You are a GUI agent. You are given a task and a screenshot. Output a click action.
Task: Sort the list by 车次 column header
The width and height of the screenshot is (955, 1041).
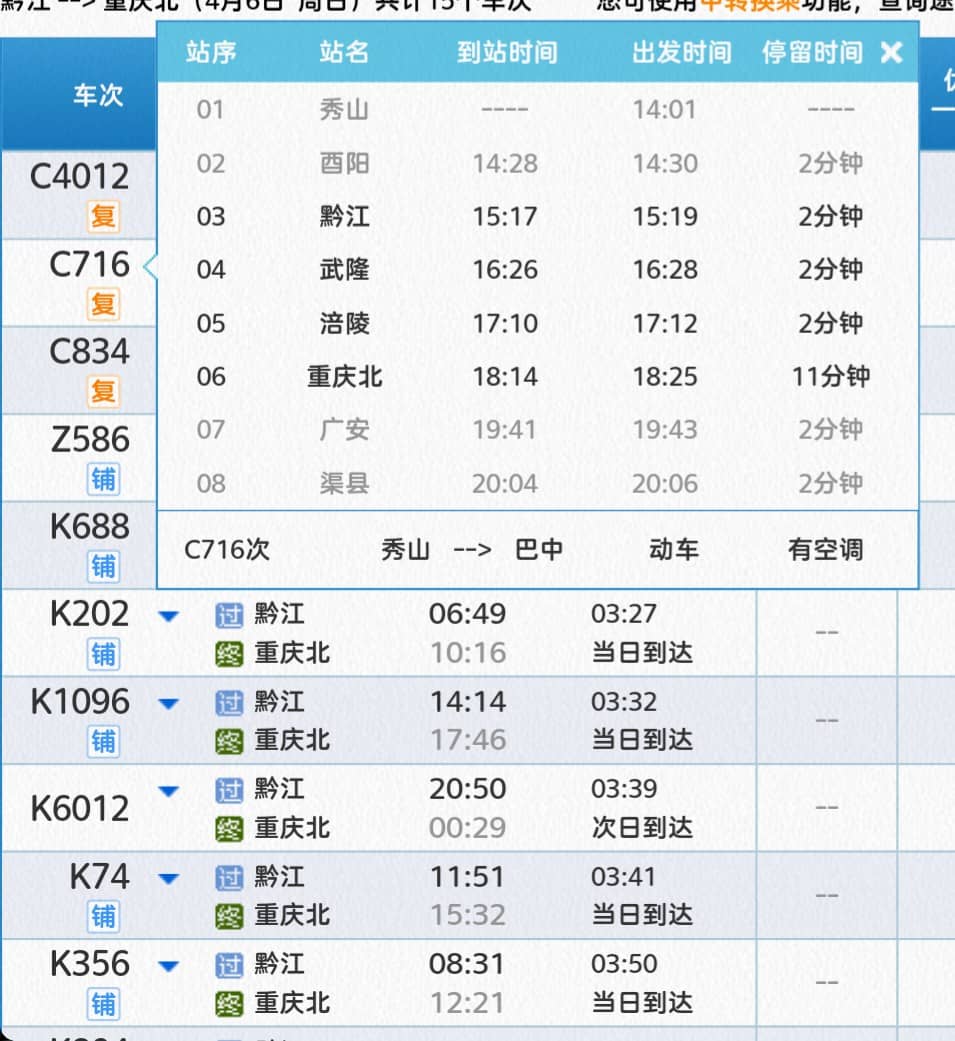pos(97,96)
